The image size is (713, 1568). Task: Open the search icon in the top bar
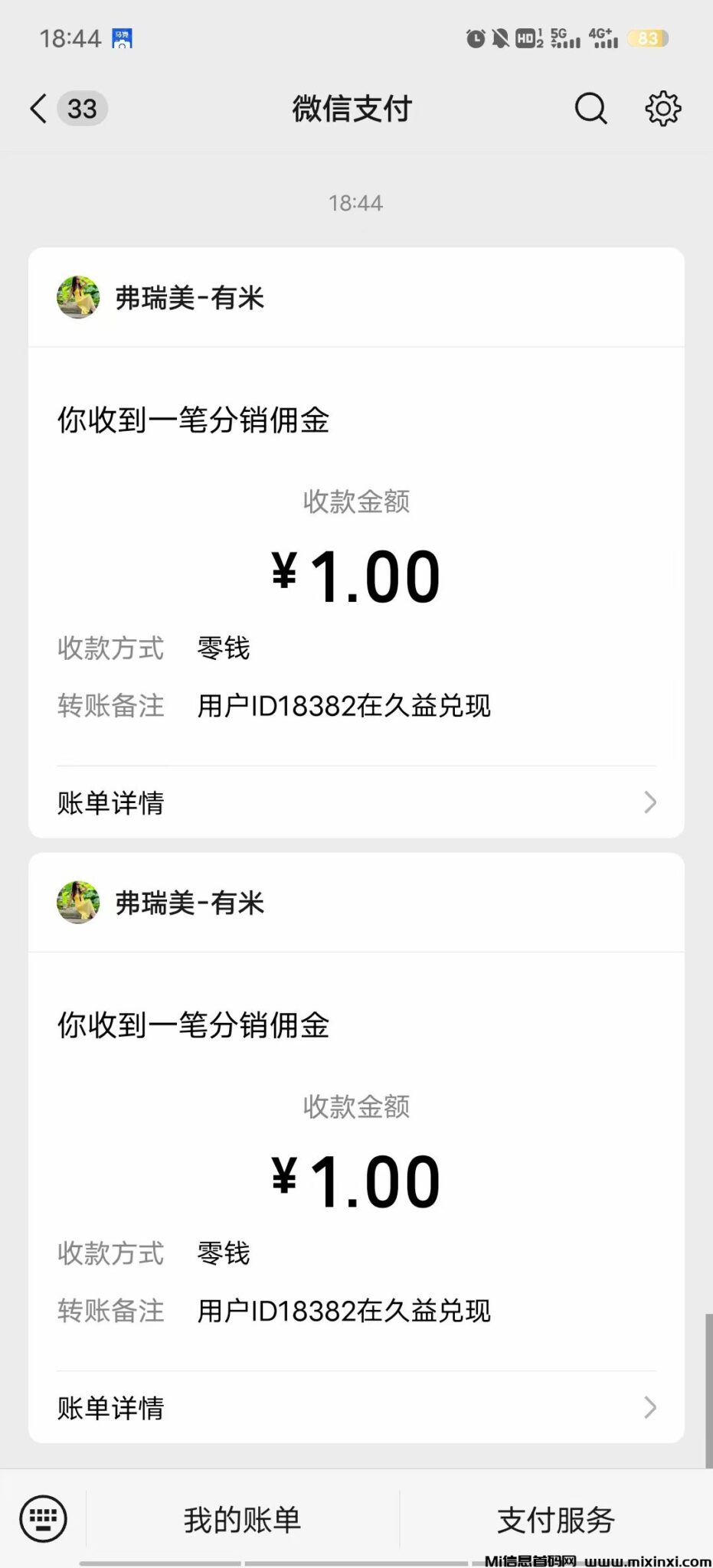[x=590, y=108]
